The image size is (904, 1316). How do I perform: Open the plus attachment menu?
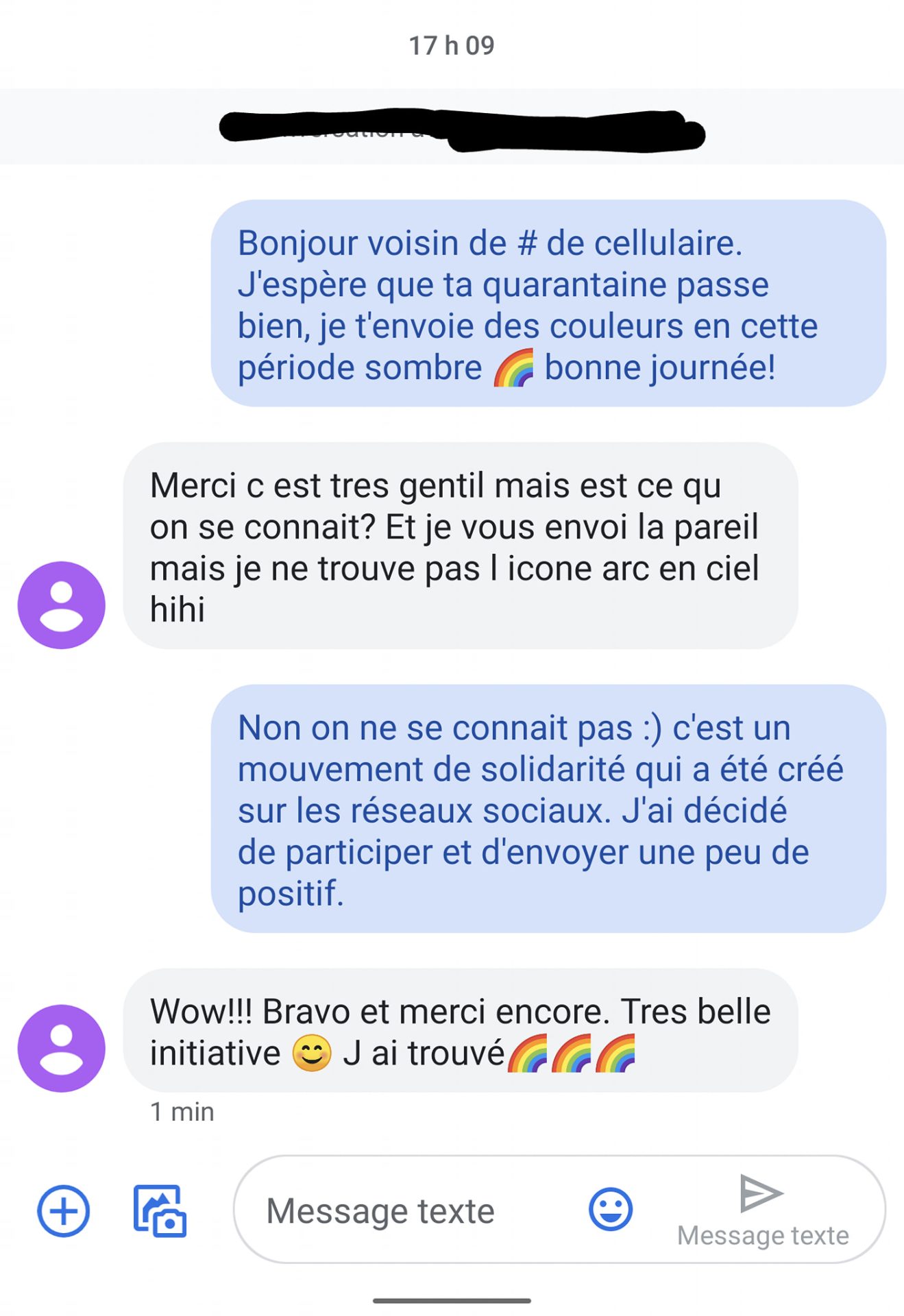point(63,1211)
